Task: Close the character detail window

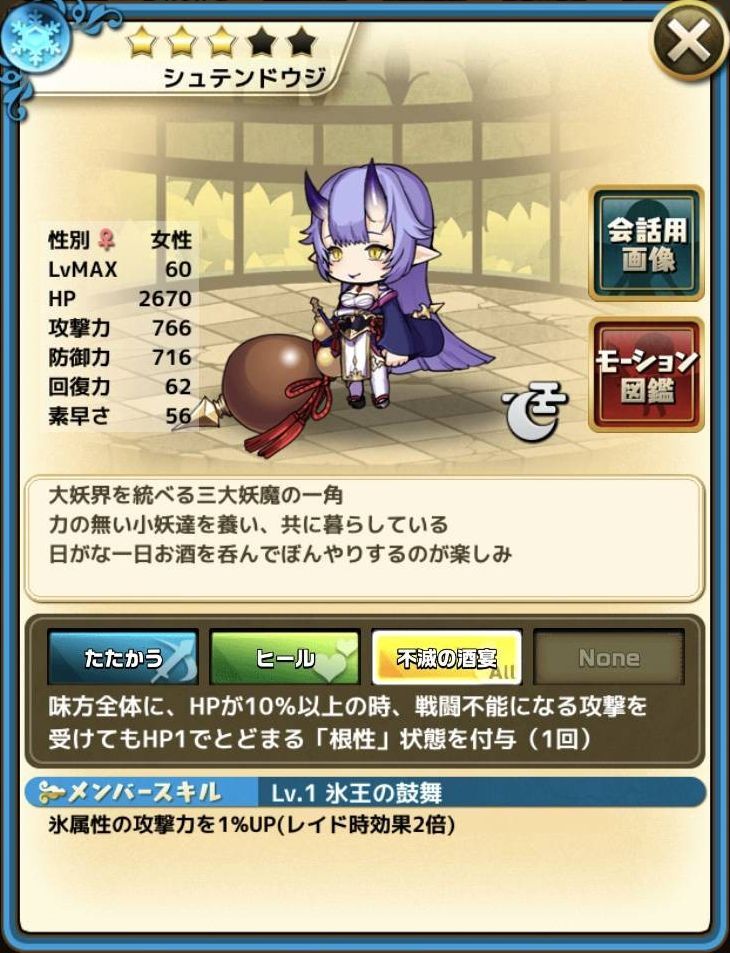Action: [689, 42]
